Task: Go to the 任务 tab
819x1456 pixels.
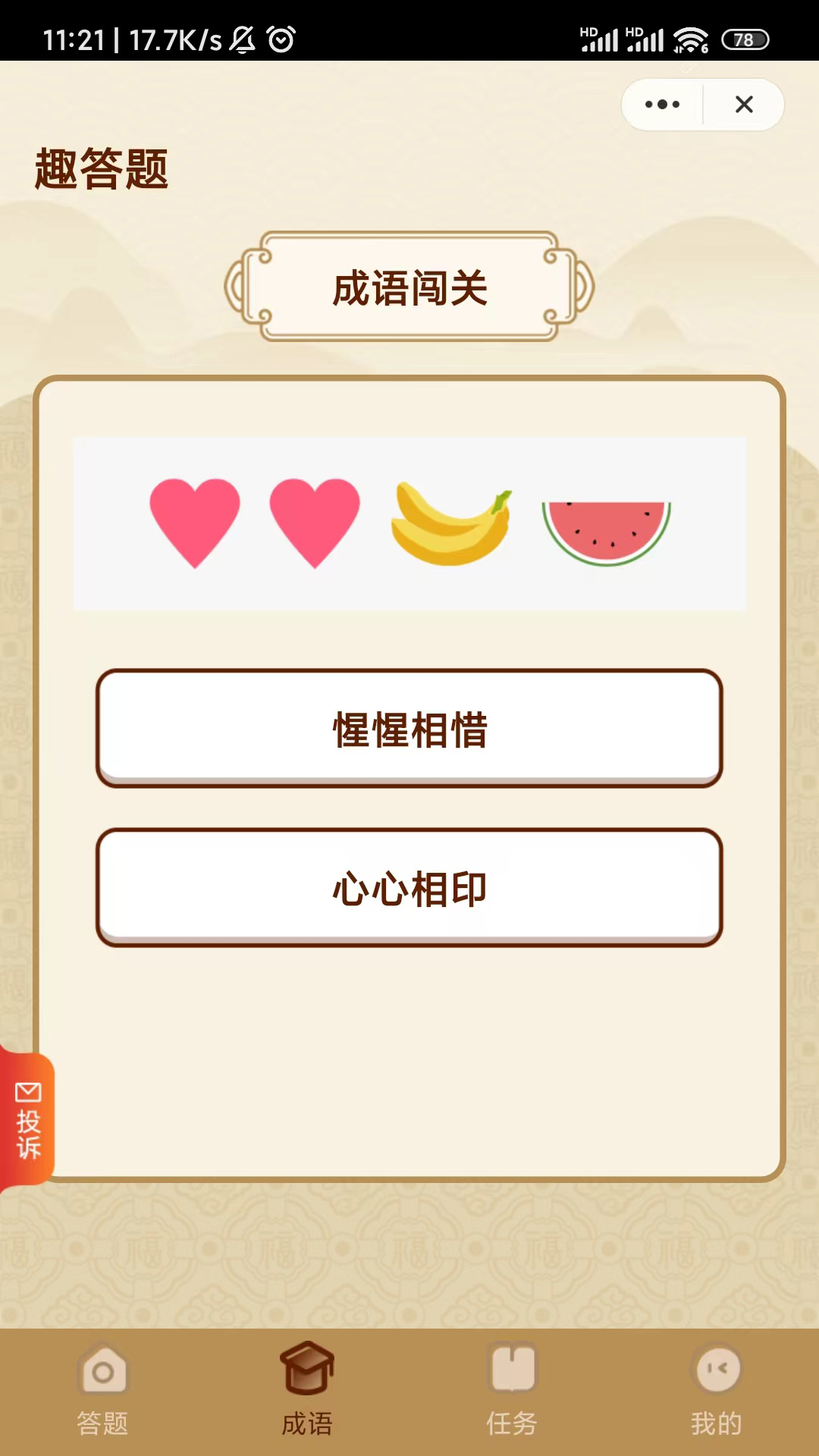Action: coord(512,1392)
